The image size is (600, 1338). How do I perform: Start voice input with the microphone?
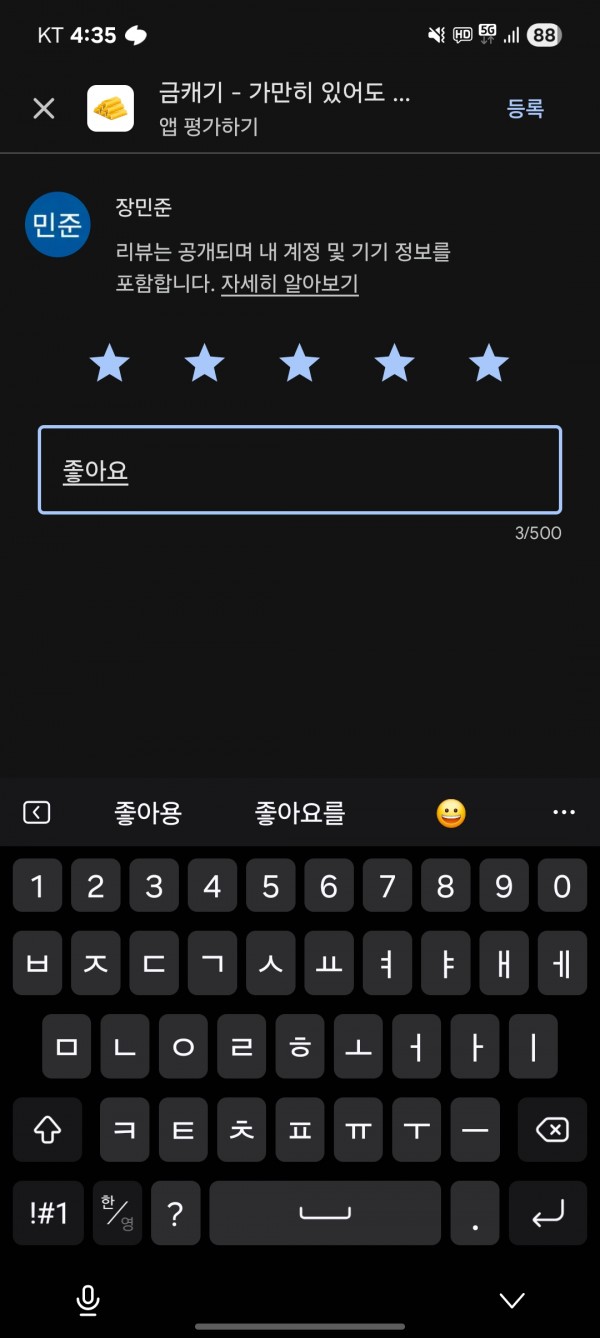click(88, 1299)
